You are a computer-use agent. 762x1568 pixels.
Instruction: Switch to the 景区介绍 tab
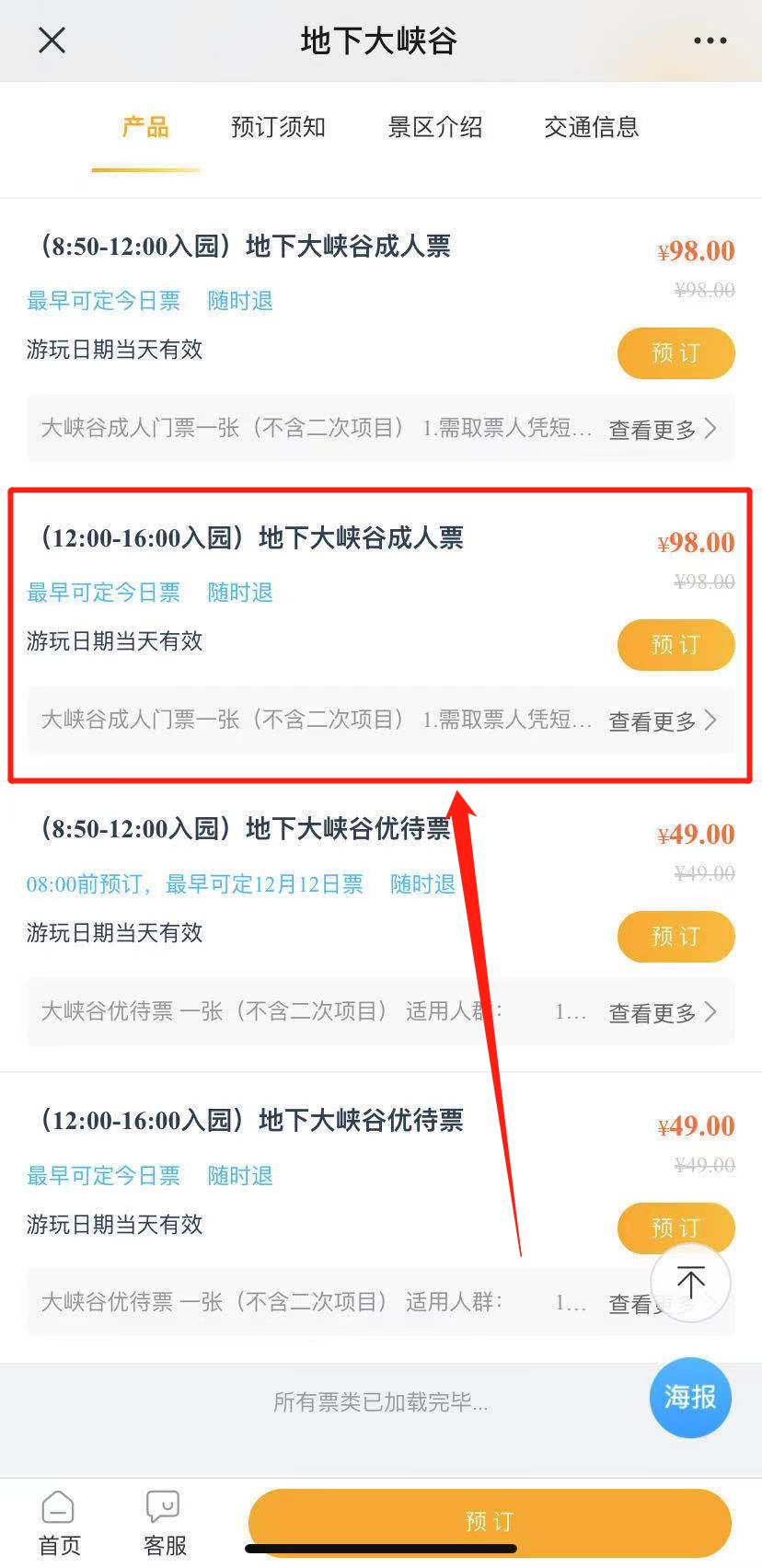tap(434, 127)
